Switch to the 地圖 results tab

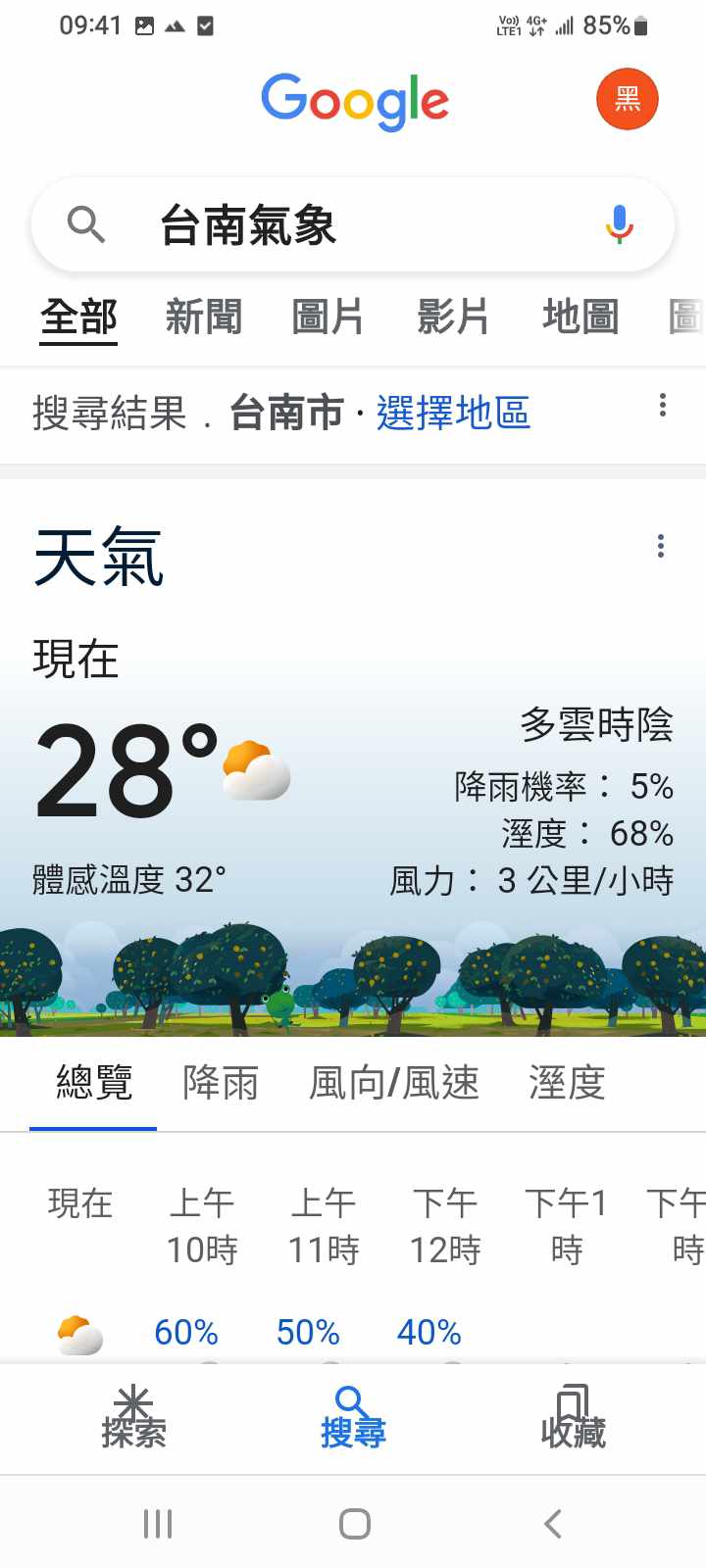(580, 318)
